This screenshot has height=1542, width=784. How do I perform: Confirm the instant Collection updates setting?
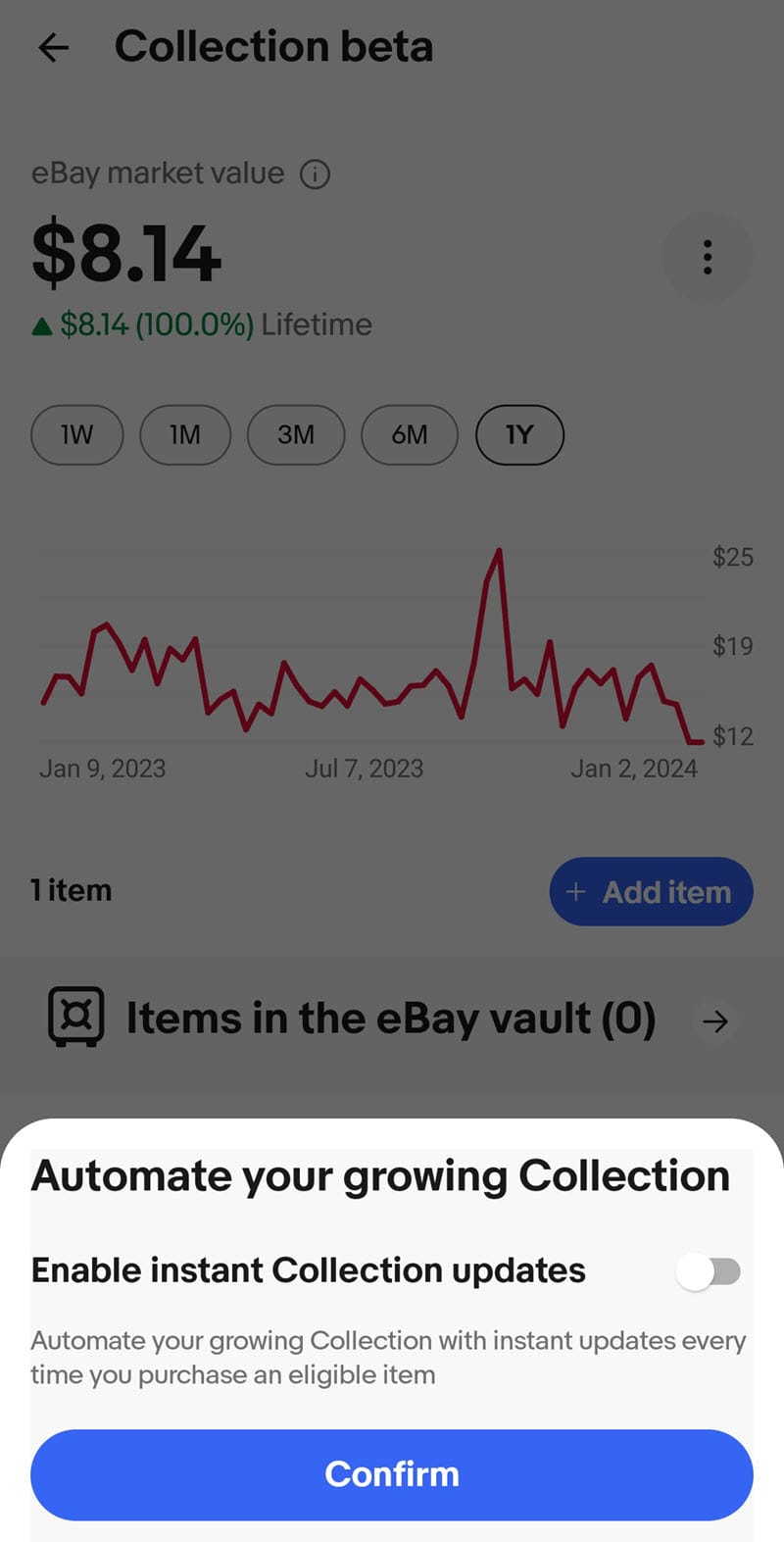click(x=392, y=1474)
